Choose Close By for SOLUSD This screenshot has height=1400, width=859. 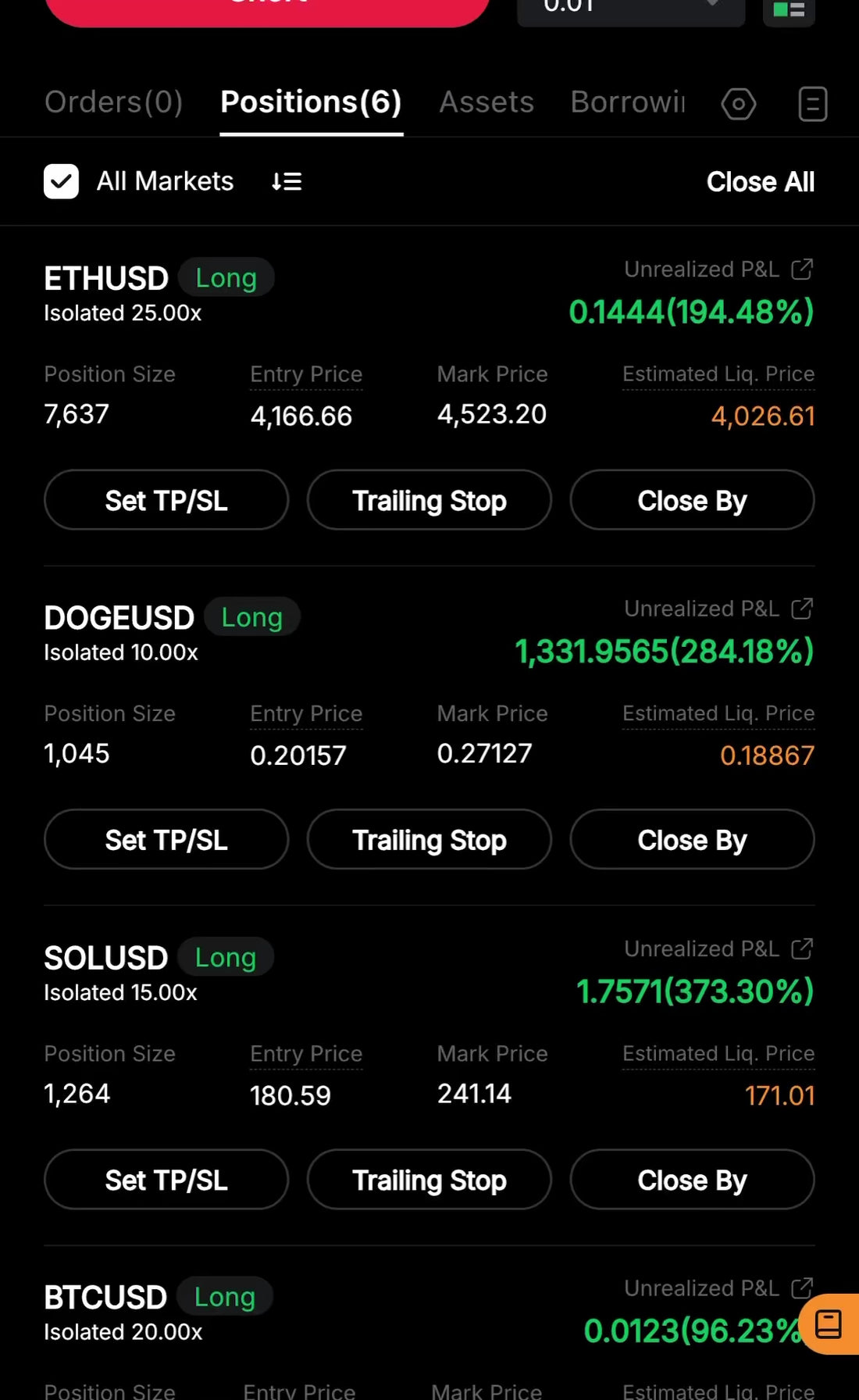pyautogui.click(x=692, y=1180)
